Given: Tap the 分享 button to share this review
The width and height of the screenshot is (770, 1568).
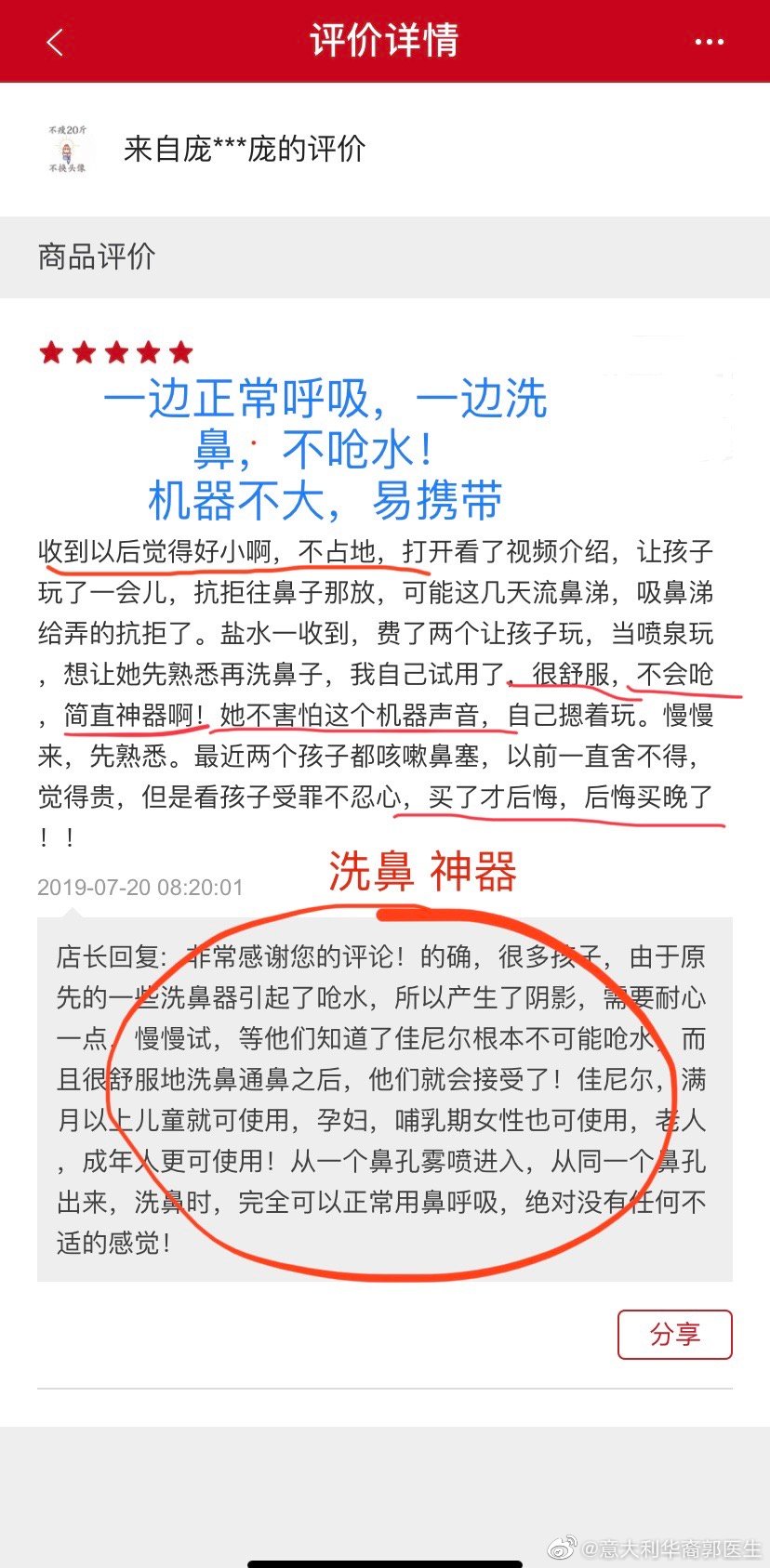Looking at the screenshot, I should [x=675, y=1334].
